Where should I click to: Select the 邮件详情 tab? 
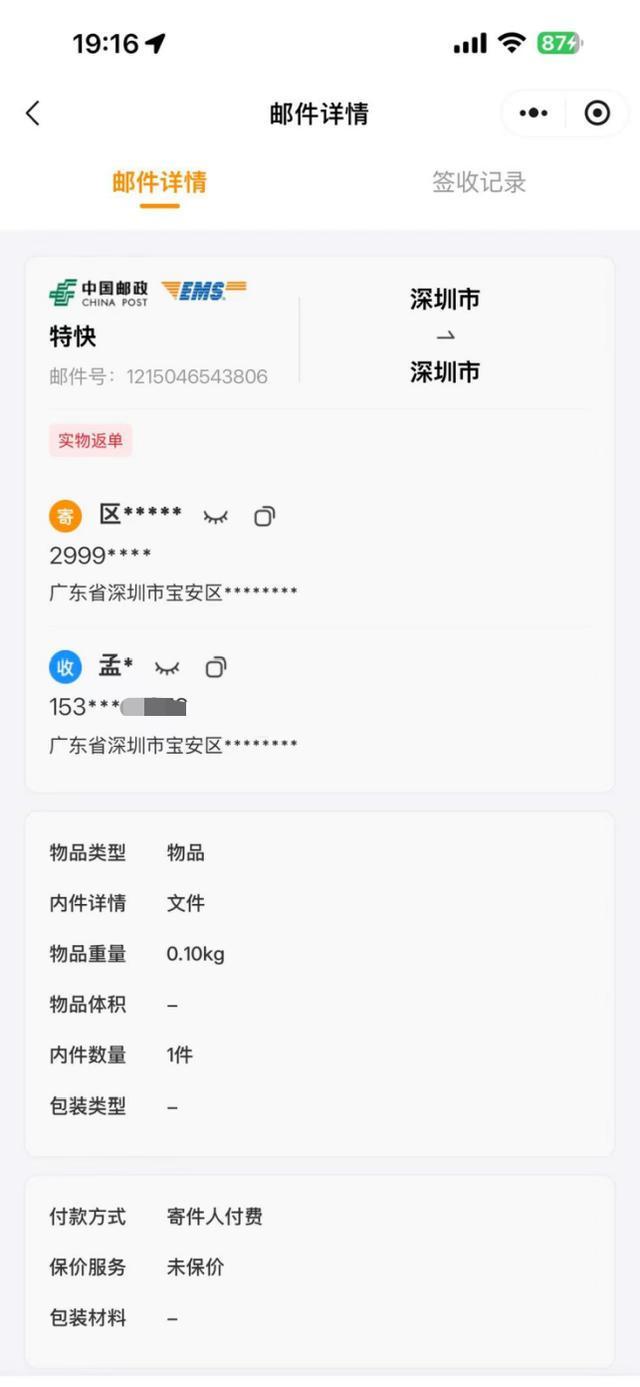160,182
